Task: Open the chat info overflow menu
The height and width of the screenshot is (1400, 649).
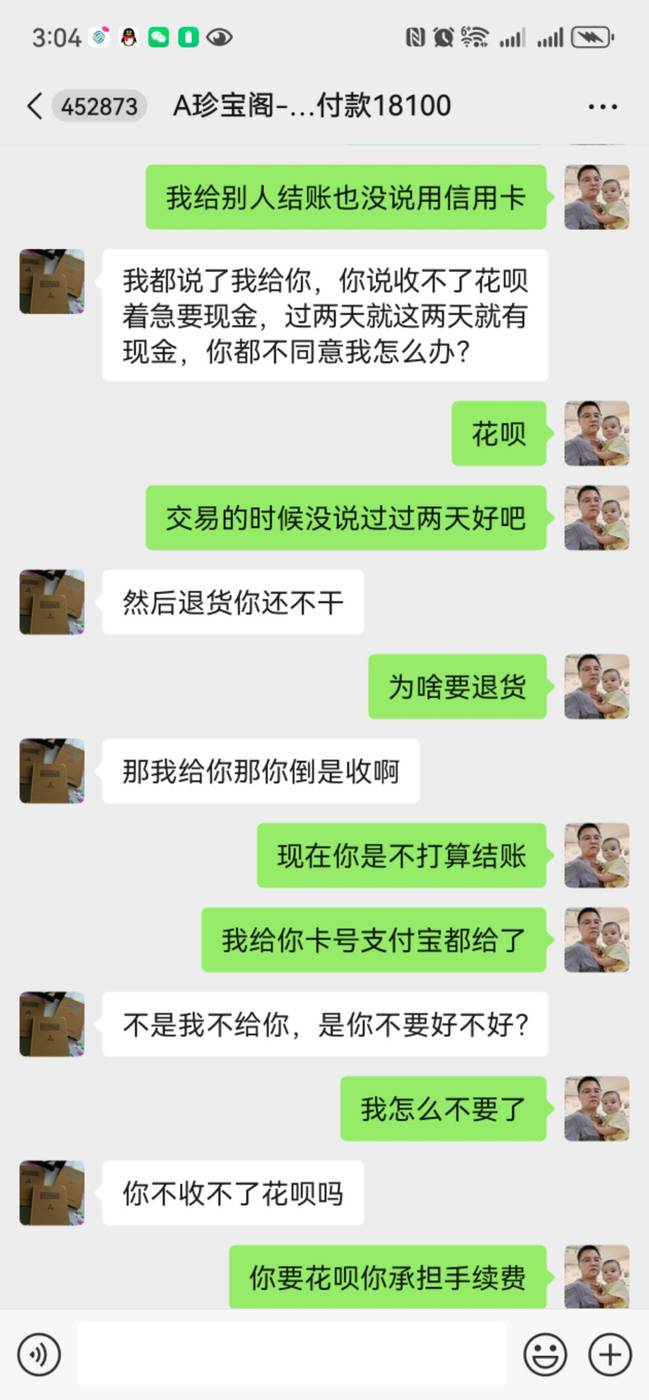Action: (x=602, y=106)
